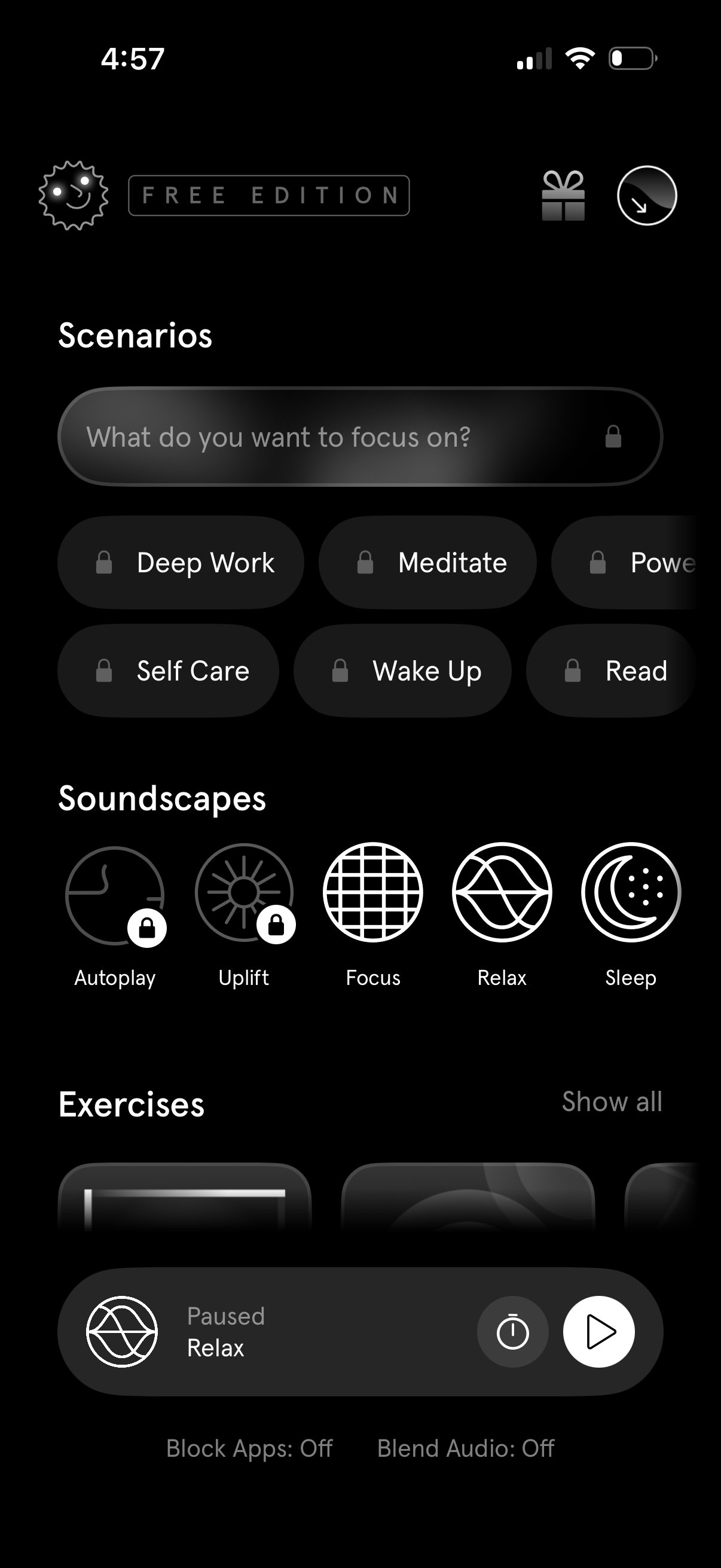
Task: Open the gift rewards icon
Action: (x=563, y=196)
